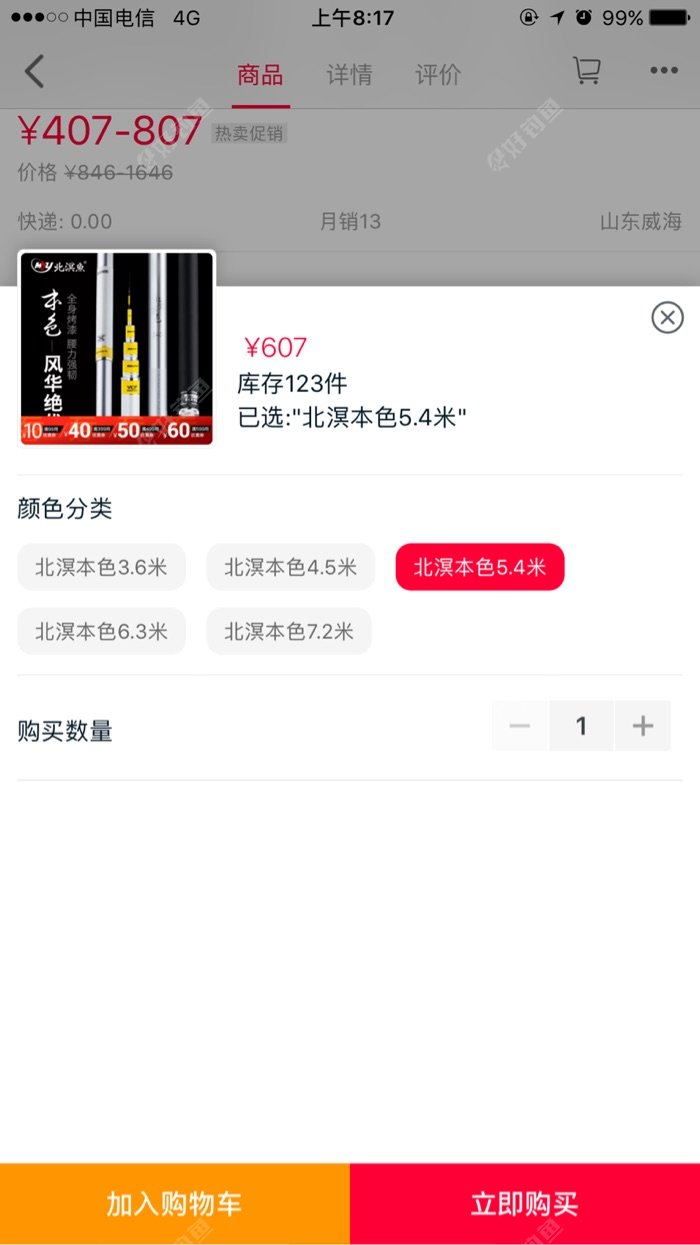Image resolution: width=700 pixels, height=1245 pixels.
Task: Select 北溟本色3.6米 option
Action: pyautogui.click(x=101, y=568)
